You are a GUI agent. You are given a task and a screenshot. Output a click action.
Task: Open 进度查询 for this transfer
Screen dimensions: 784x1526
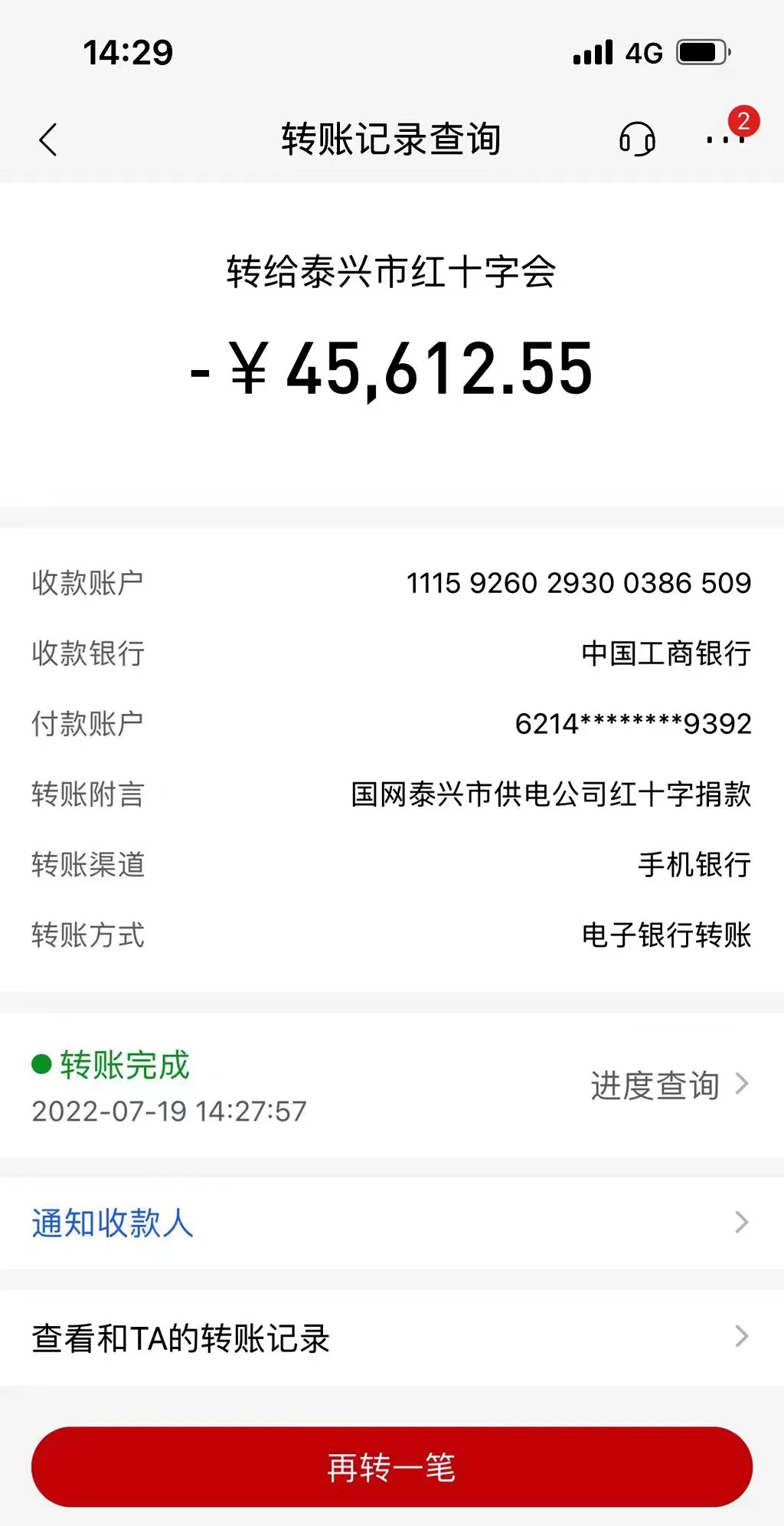668,1085
